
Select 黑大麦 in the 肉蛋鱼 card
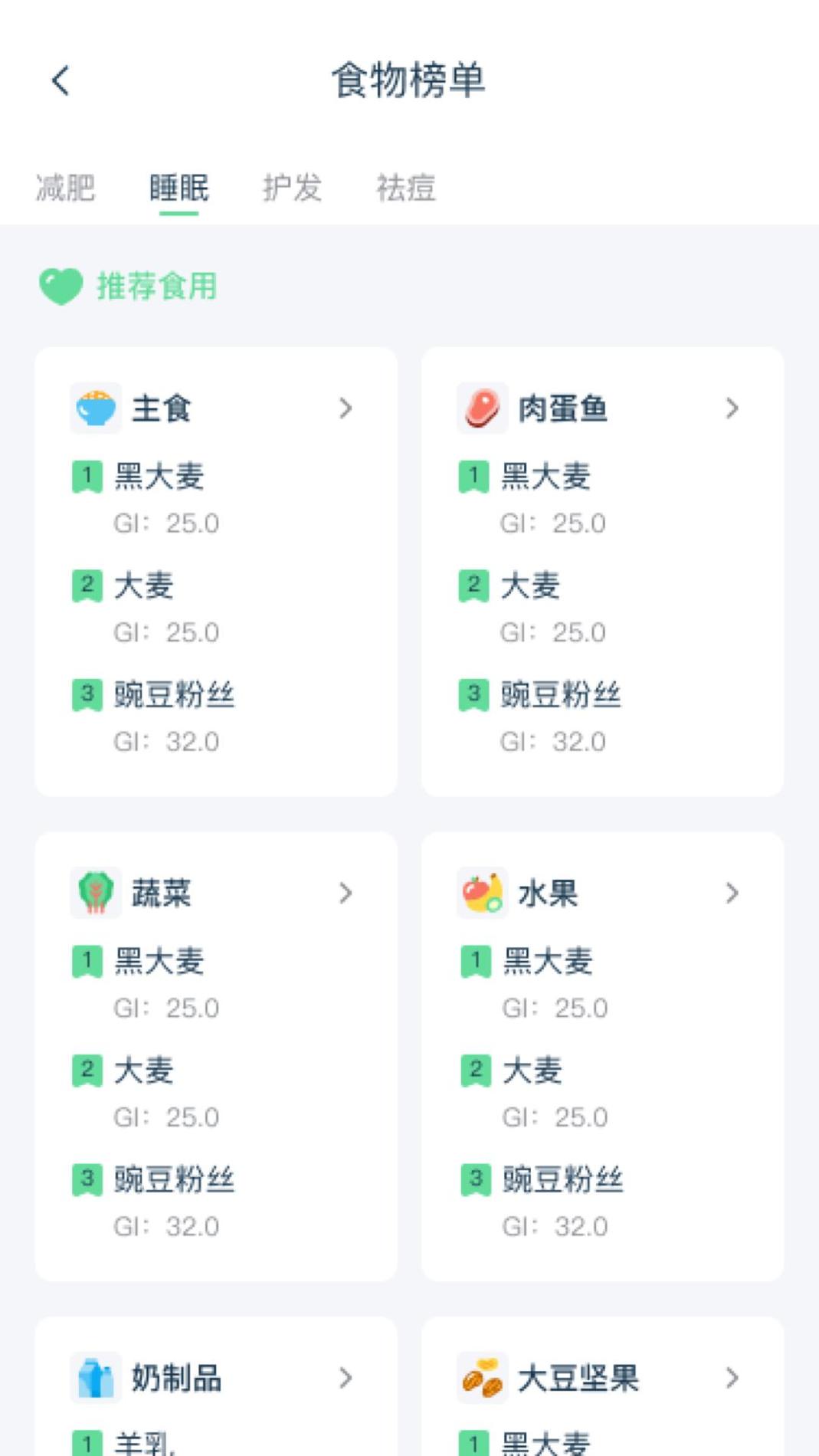[545, 477]
